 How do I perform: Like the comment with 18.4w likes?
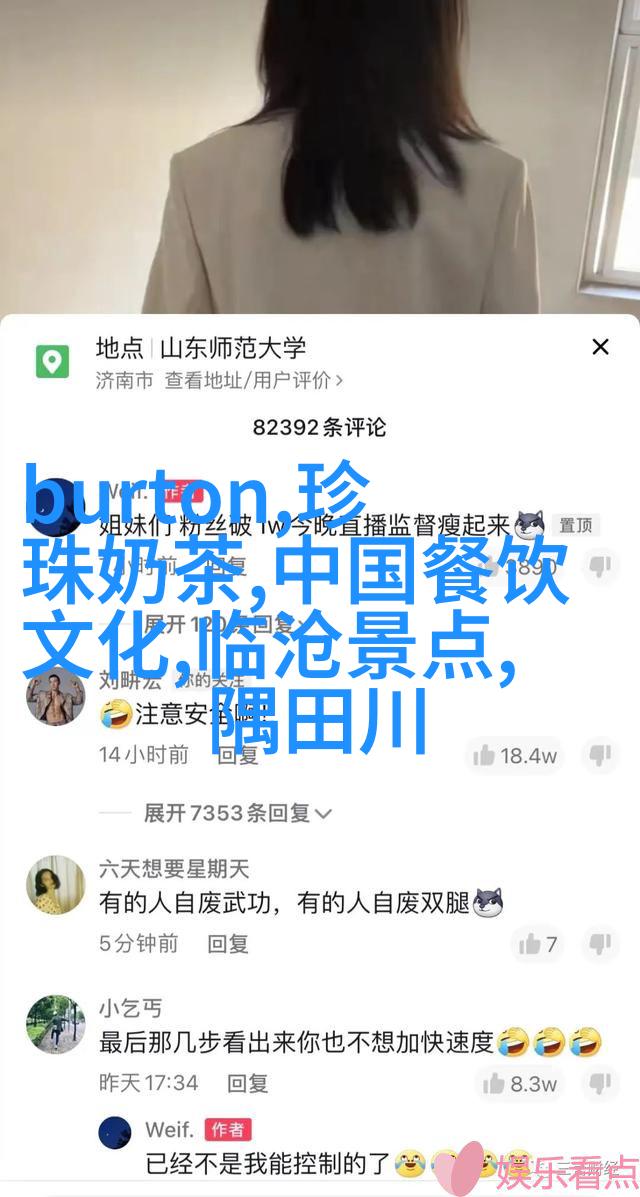coord(515,756)
